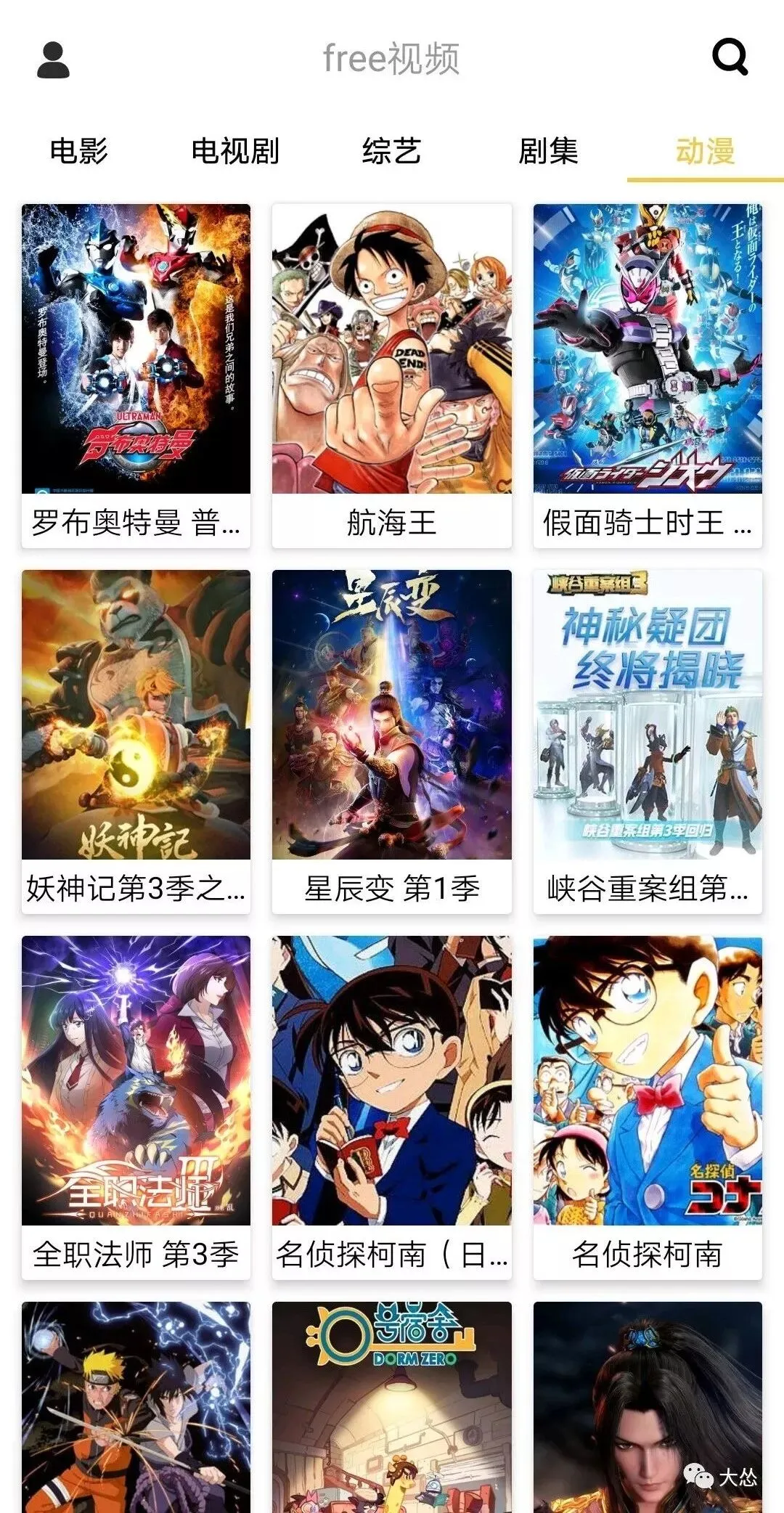Go to the 剧集 tab
This screenshot has height=1513, width=784.
[549, 151]
